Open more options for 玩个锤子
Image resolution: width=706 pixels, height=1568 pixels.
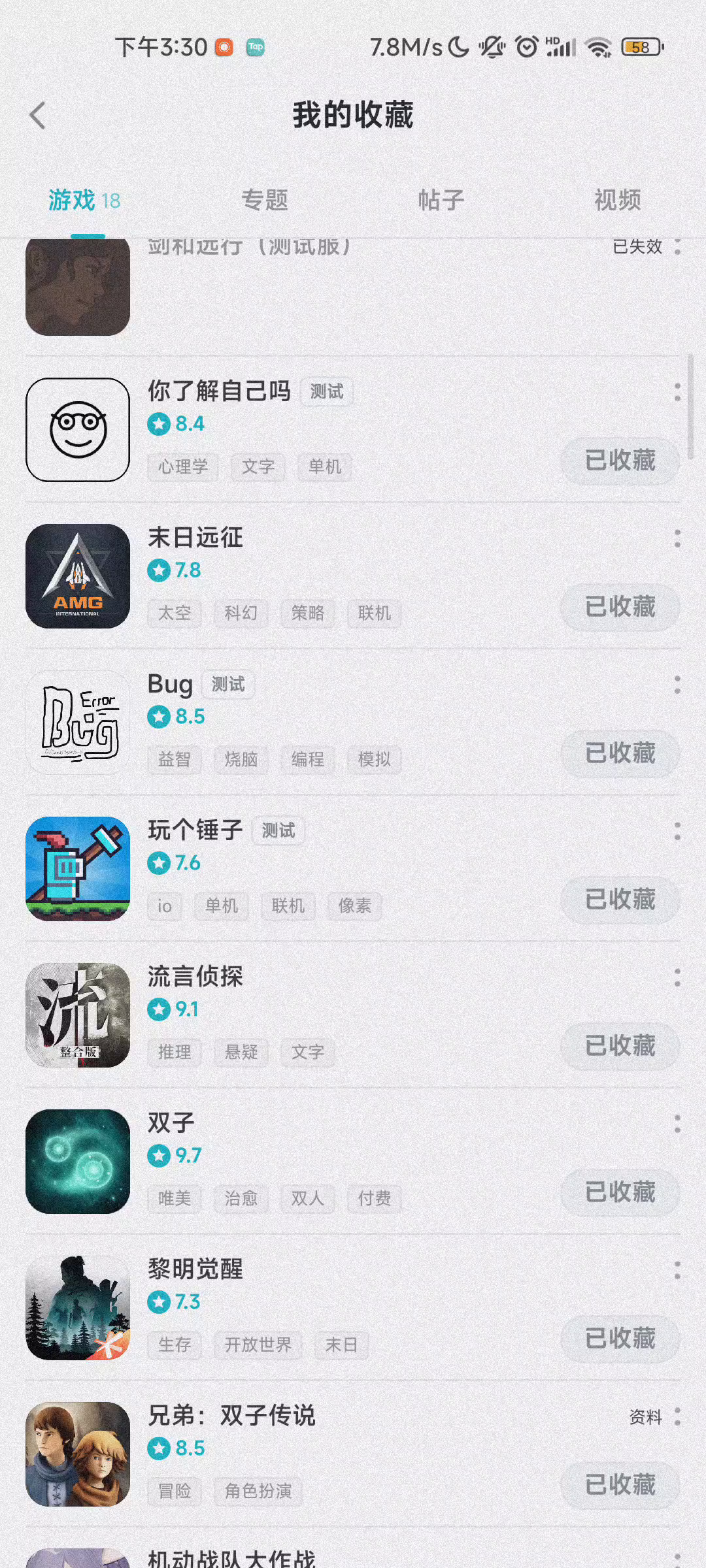point(677,831)
